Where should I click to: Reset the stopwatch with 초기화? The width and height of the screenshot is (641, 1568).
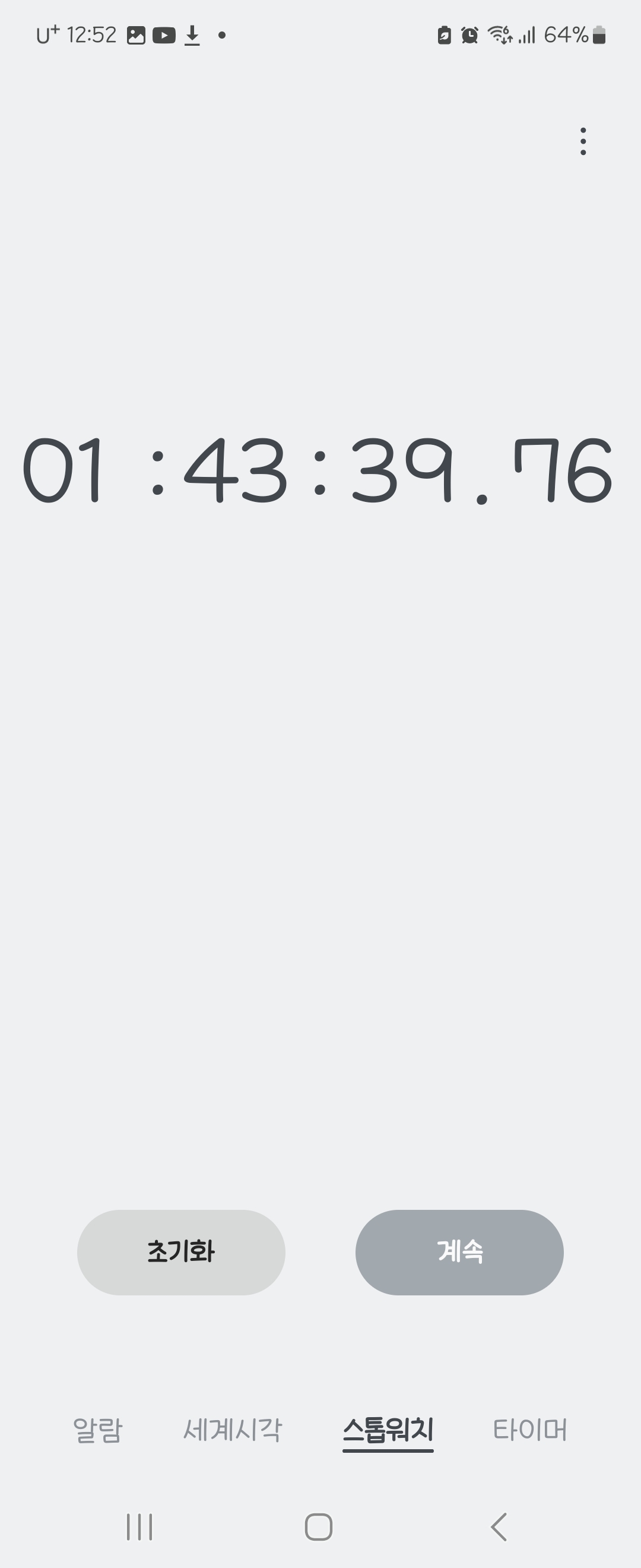pos(181,1252)
